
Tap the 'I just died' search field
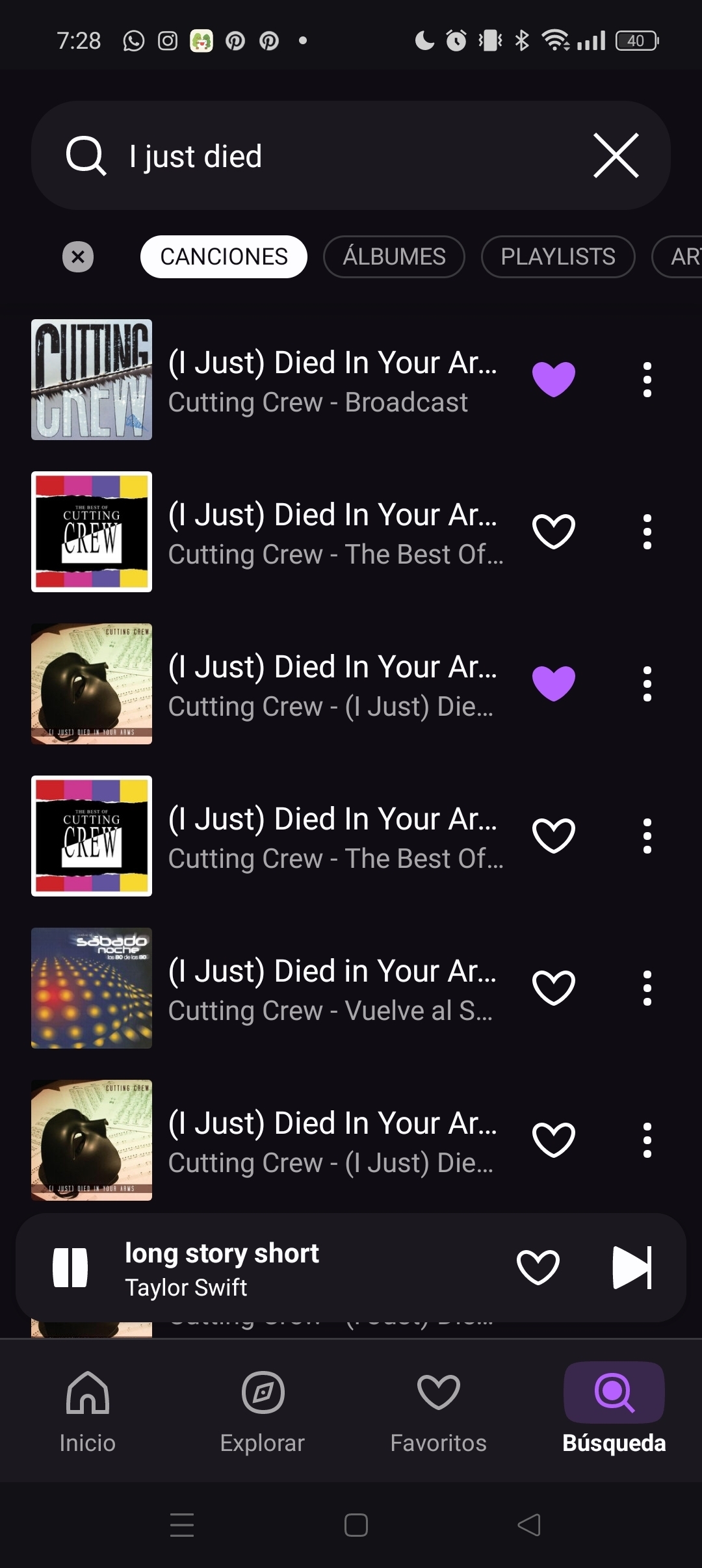tap(338, 156)
